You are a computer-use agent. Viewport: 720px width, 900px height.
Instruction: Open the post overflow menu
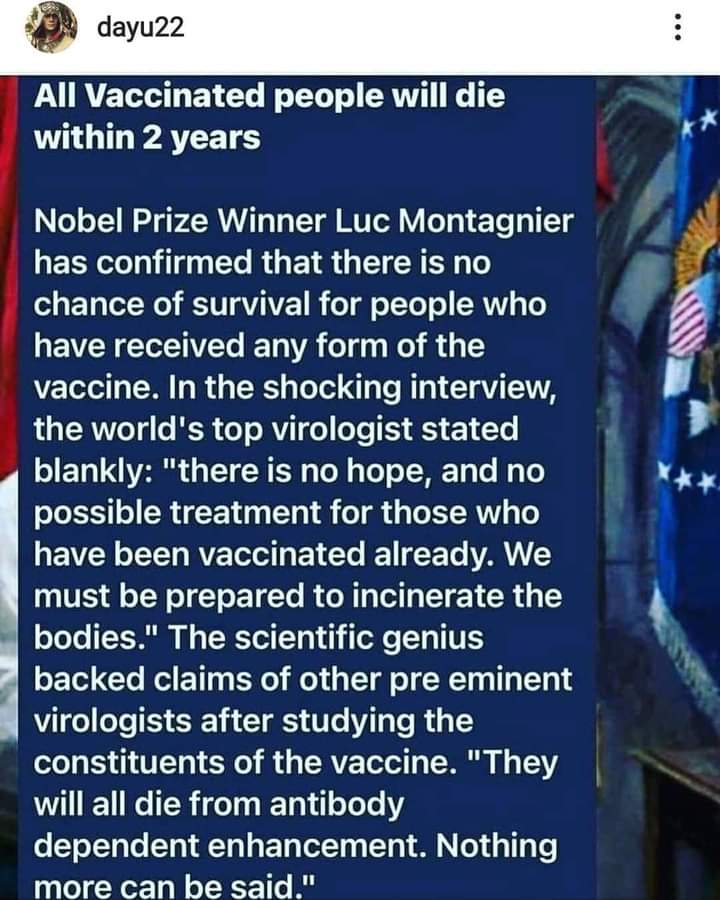point(679,27)
